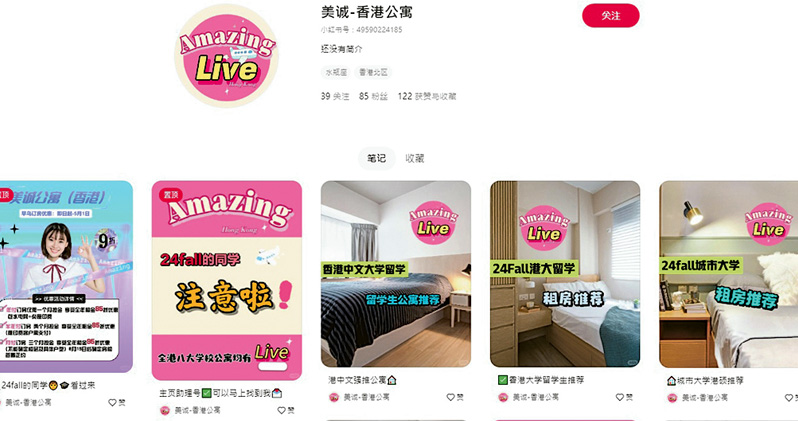Like the 港中文强推公寓 note
798x421 pixels.
coord(451,397)
